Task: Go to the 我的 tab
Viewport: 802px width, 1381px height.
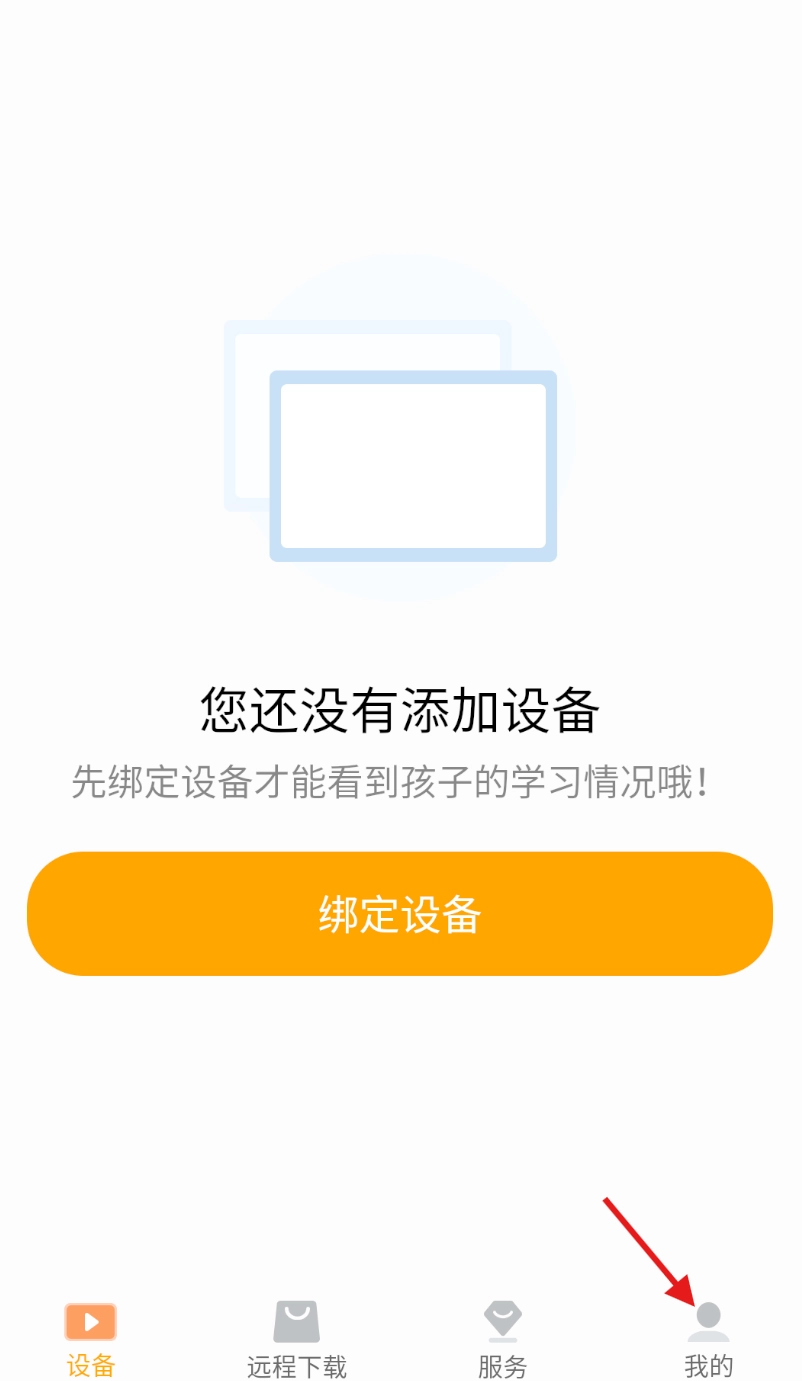Action: tap(708, 1338)
